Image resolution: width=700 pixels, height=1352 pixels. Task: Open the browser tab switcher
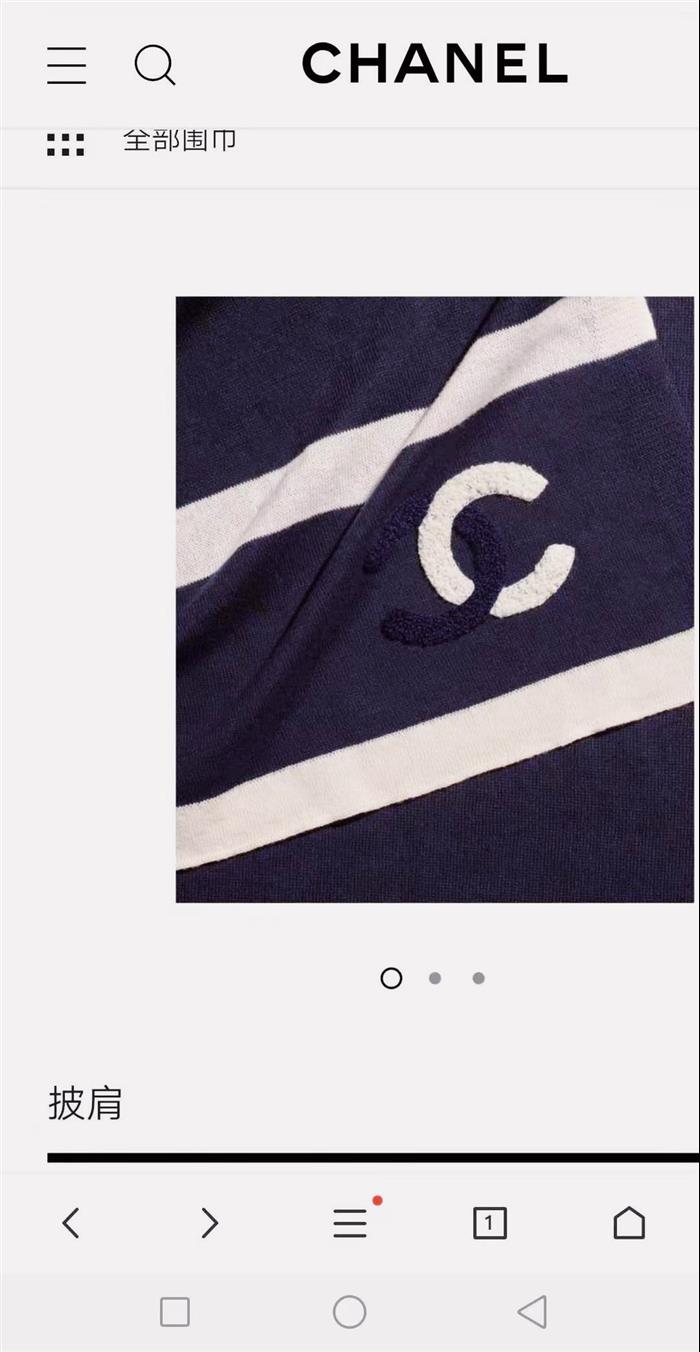(x=489, y=1223)
